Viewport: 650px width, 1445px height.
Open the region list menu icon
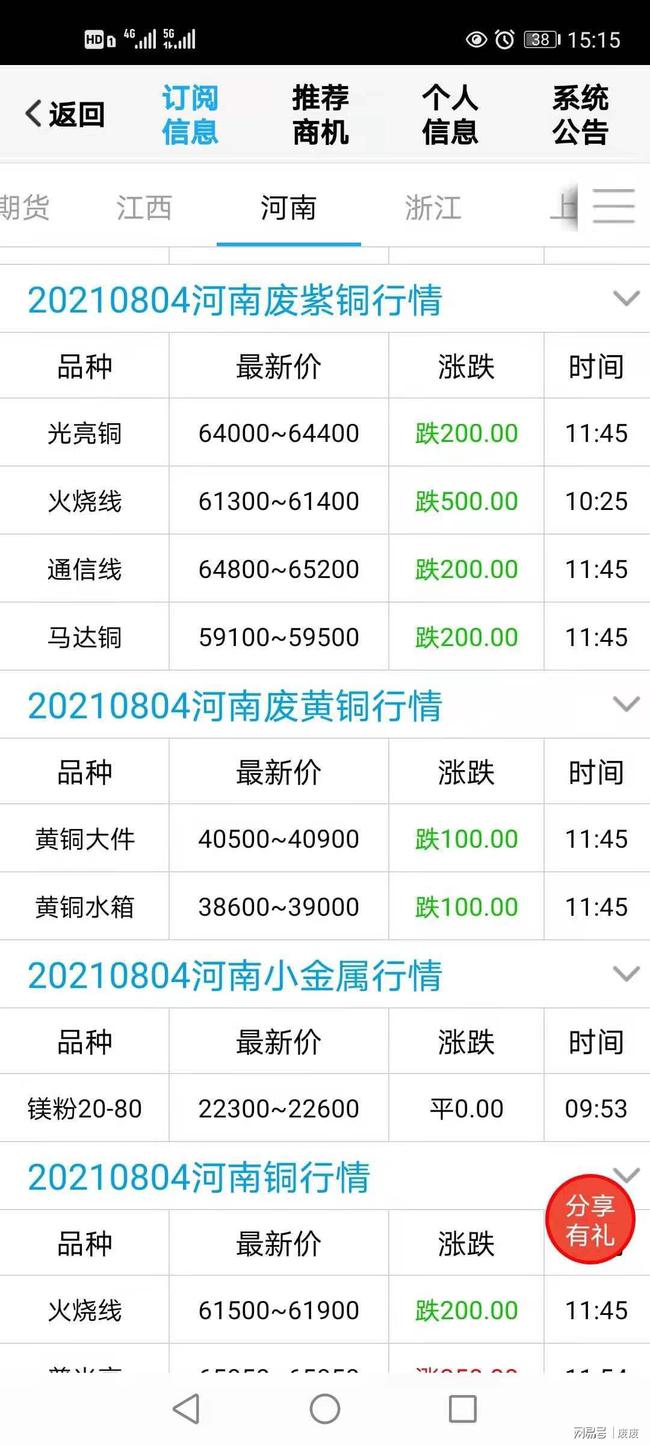(613, 206)
